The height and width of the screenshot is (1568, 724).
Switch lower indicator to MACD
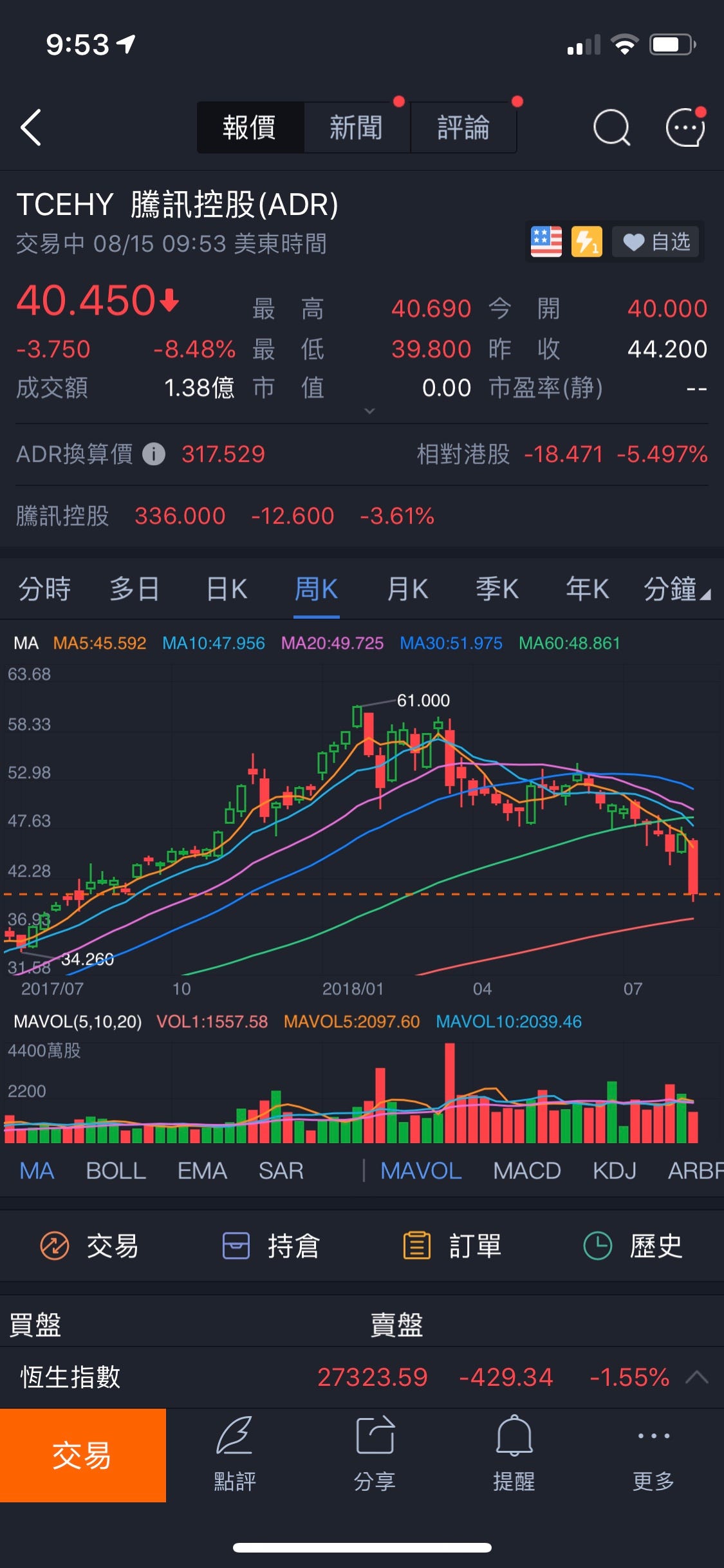click(527, 1171)
